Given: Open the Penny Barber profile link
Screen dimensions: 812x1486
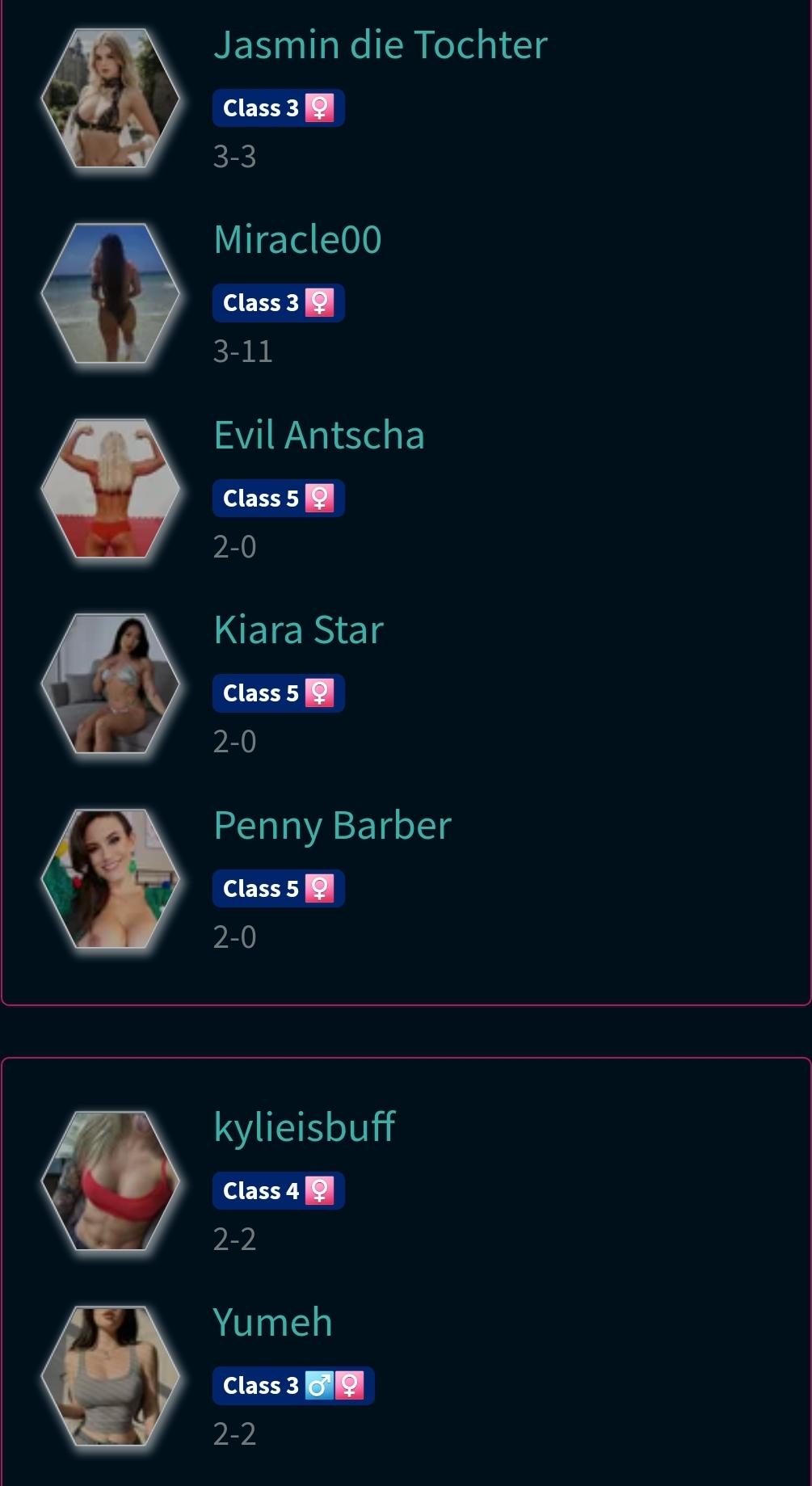Looking at the screenshot, I should 332,826.
